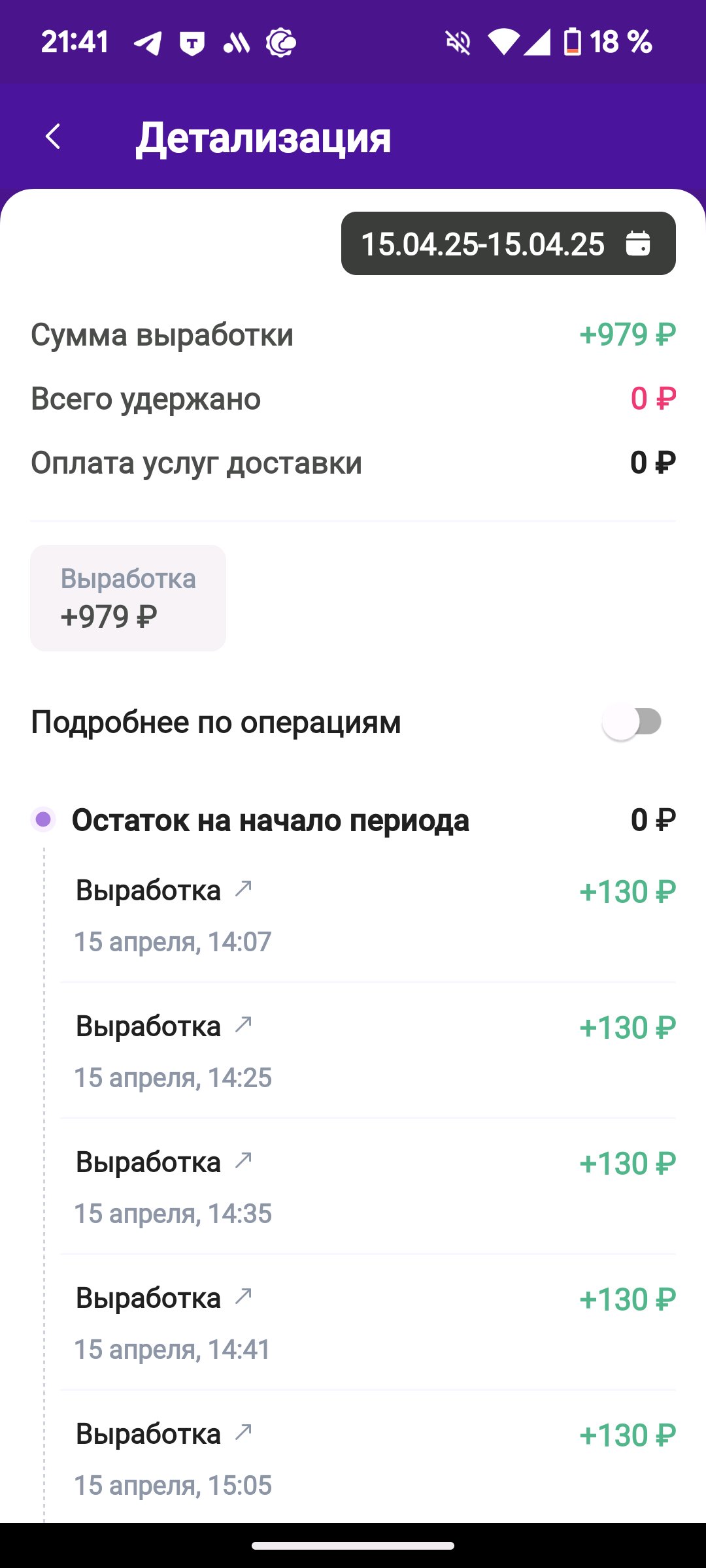This screenshot has width=706, height=1568.
Task: Enable the Подробнее по операциям switch
Action: pos(632,722)
